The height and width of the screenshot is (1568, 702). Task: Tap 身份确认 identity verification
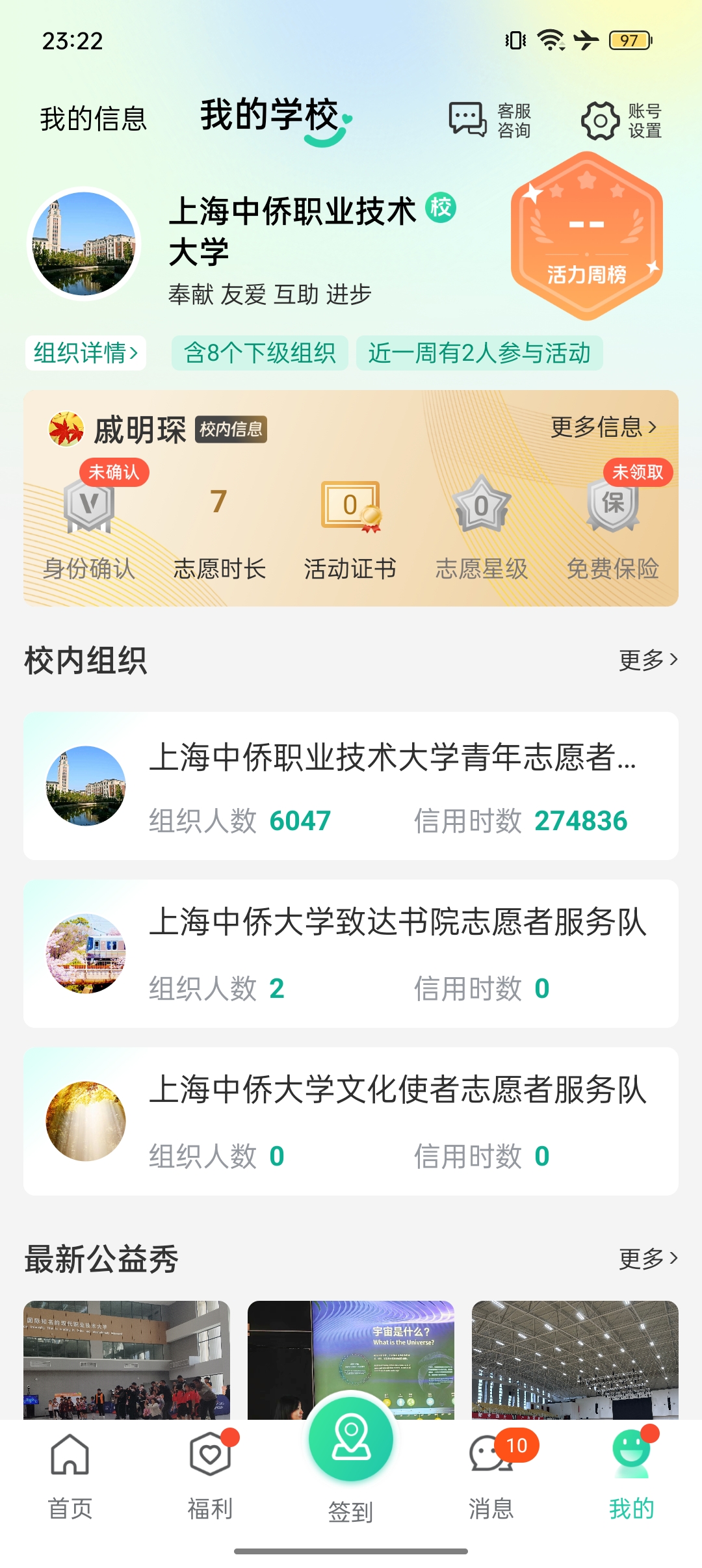89,527
